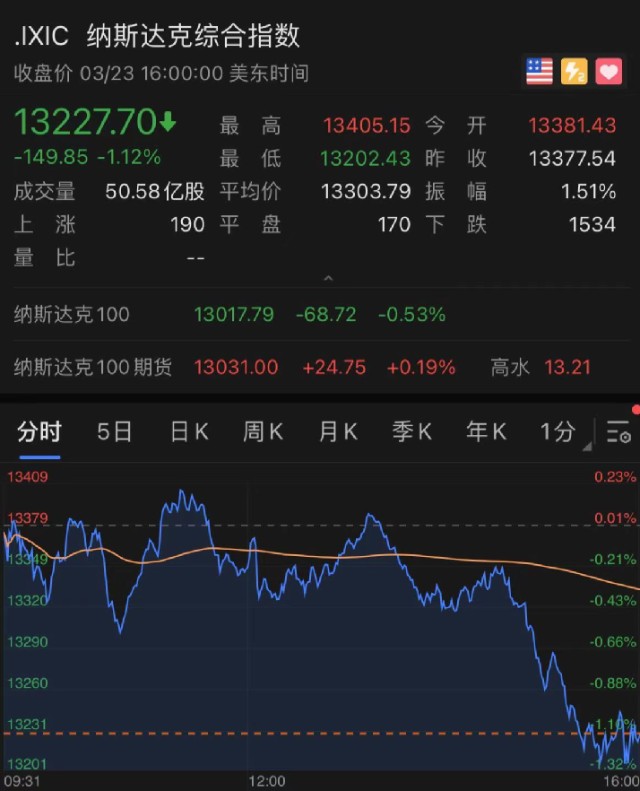Select the 日K chart tab

click(189, 432)
